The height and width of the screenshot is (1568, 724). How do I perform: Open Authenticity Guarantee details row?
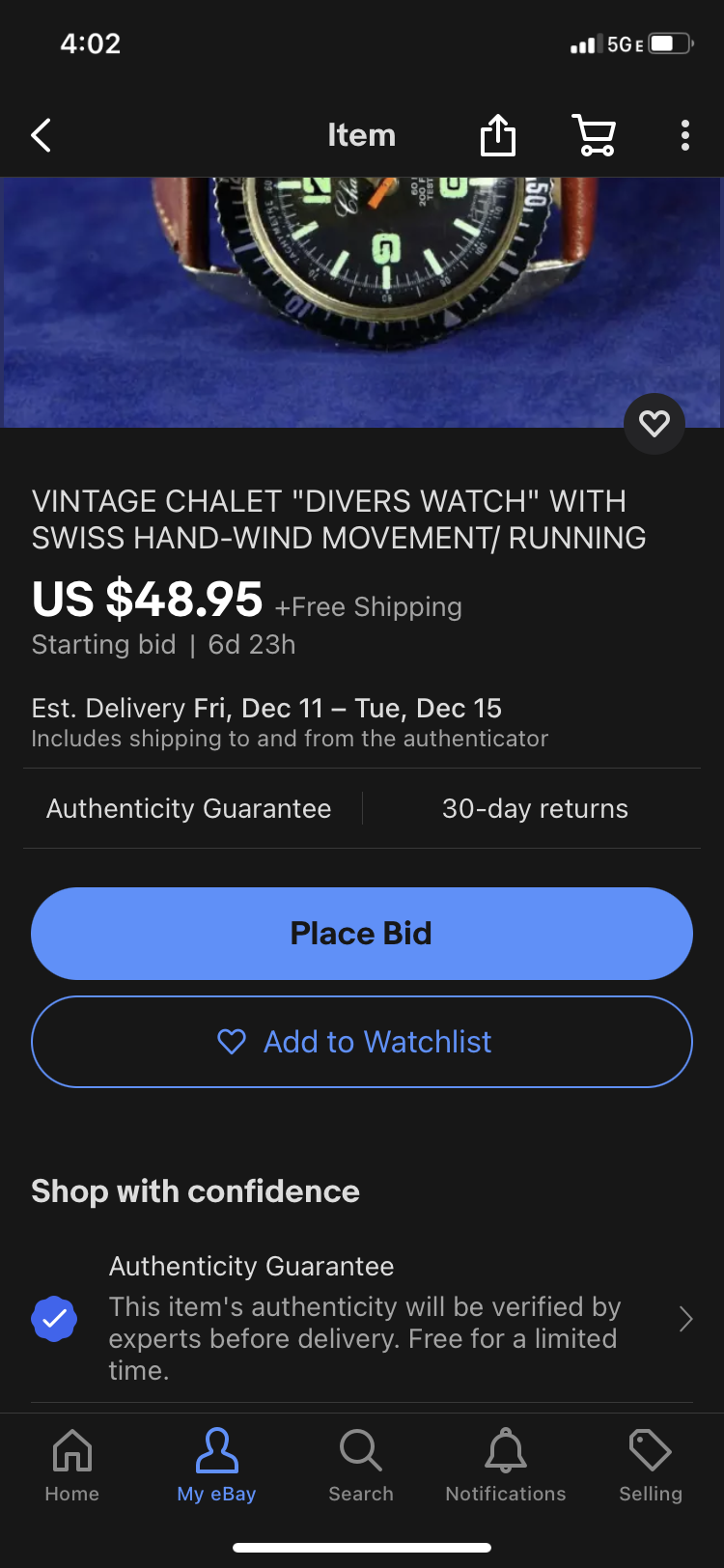(x=362, y=1318)
